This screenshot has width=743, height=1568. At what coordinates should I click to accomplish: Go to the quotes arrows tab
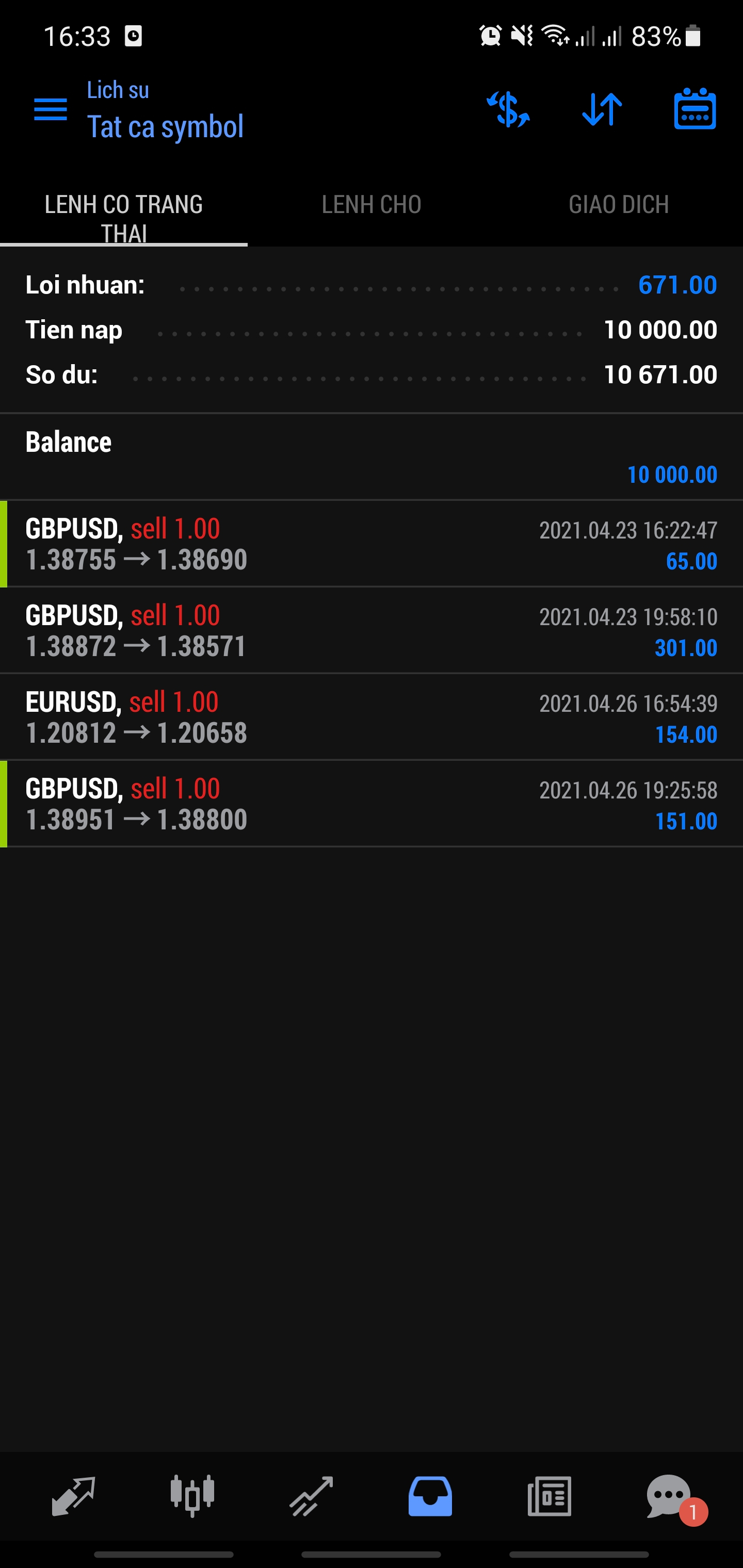74,1496
